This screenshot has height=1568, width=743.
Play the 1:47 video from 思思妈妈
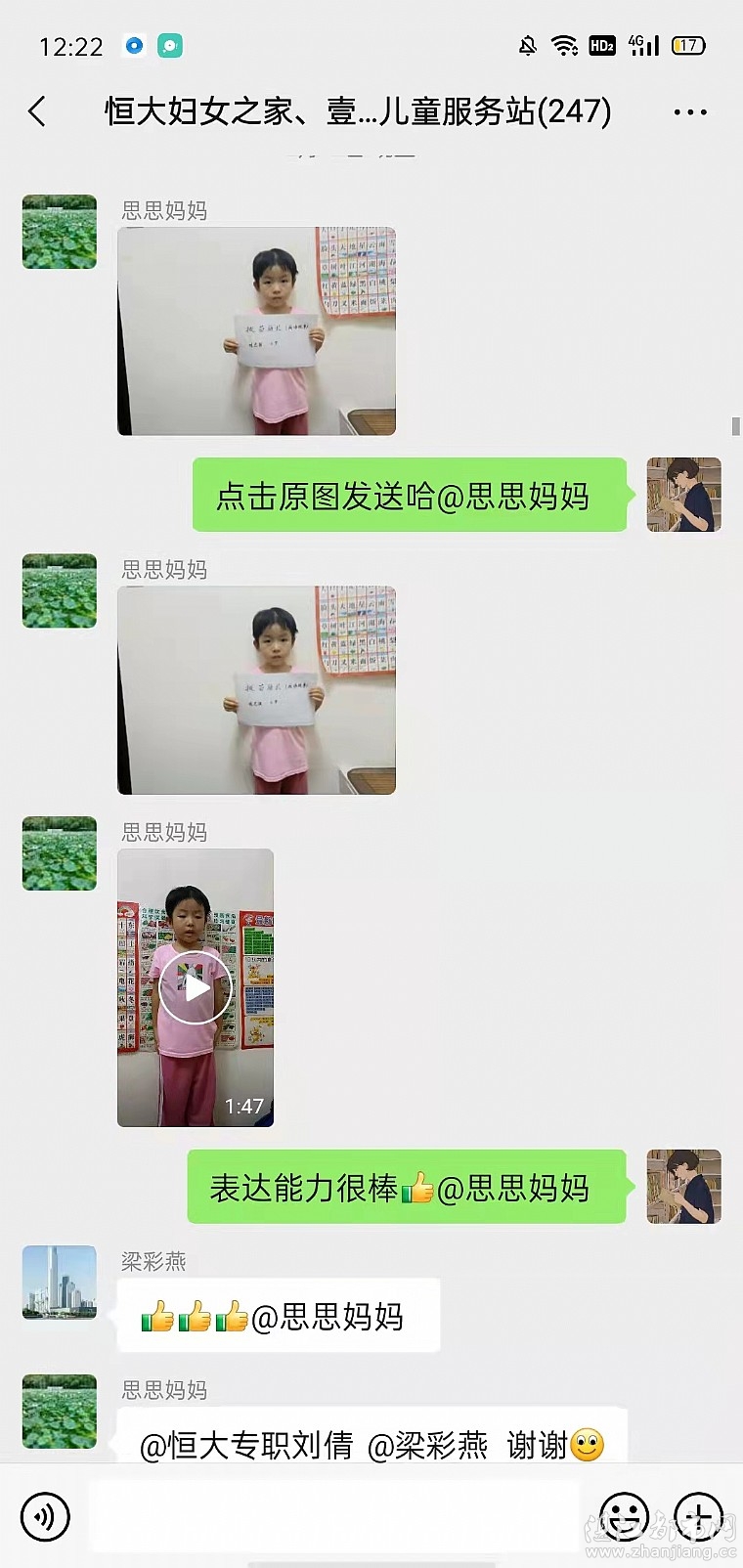click(x=196, y=987)
